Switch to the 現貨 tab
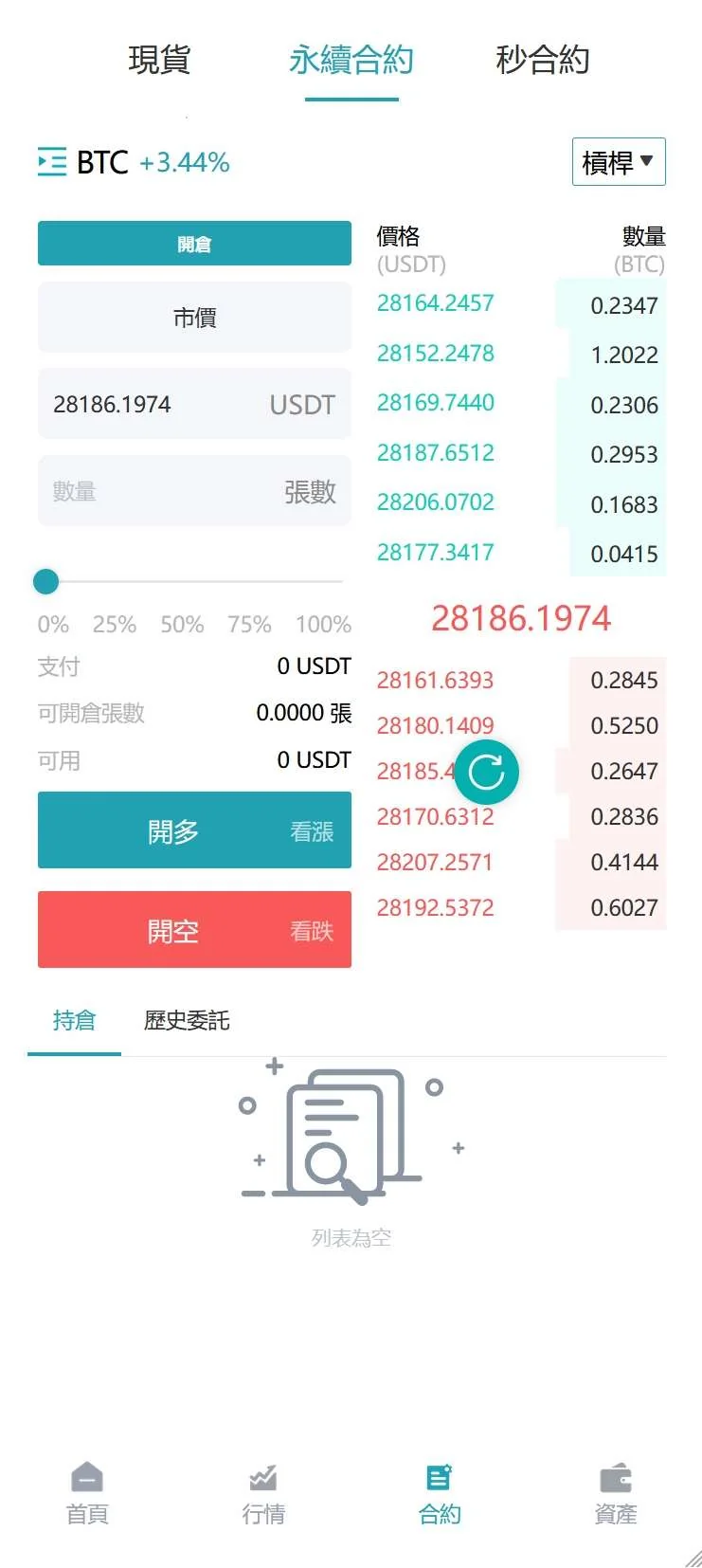 159,60
